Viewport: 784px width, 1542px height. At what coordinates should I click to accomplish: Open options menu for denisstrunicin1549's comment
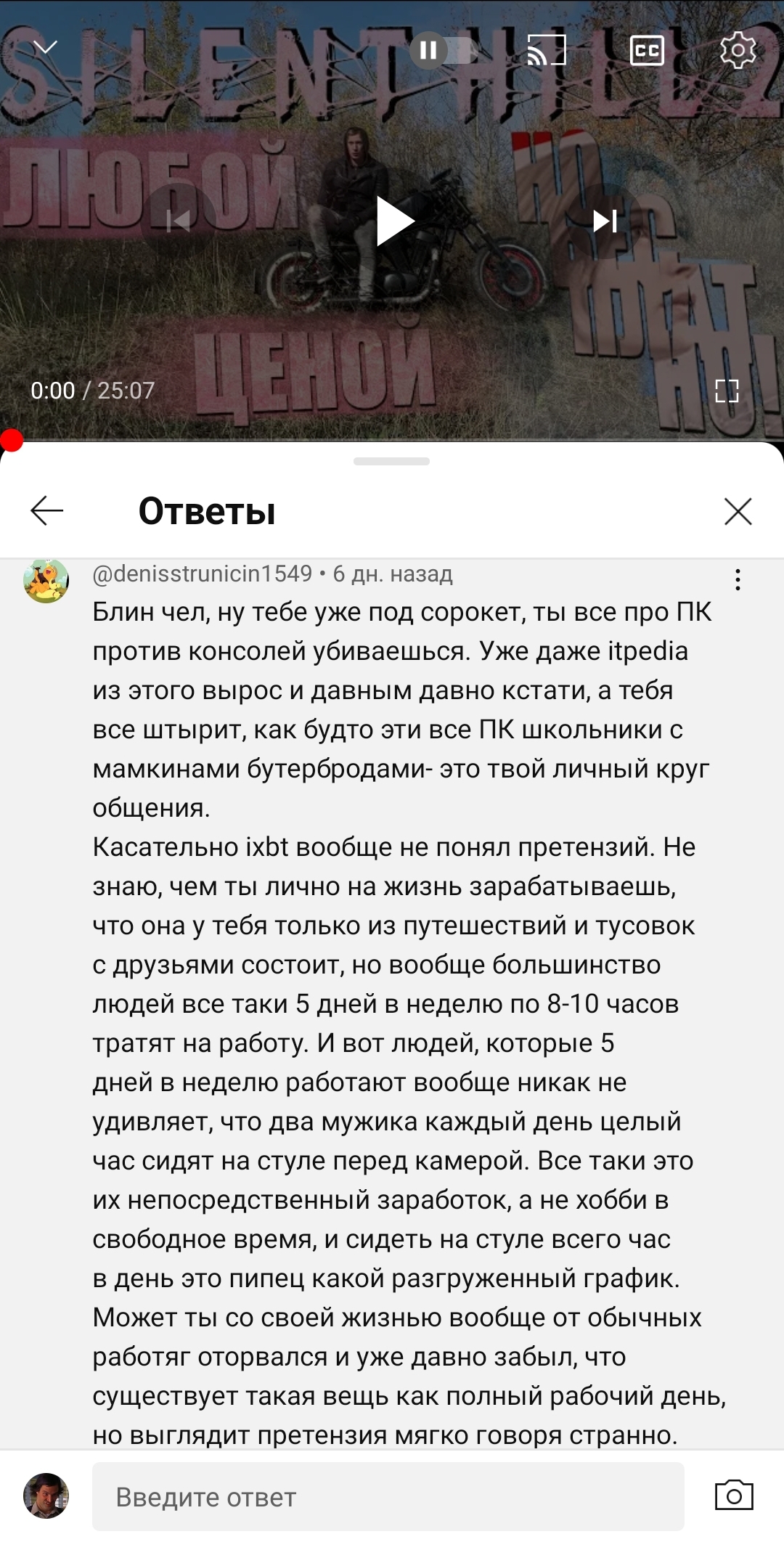(738, 579)
